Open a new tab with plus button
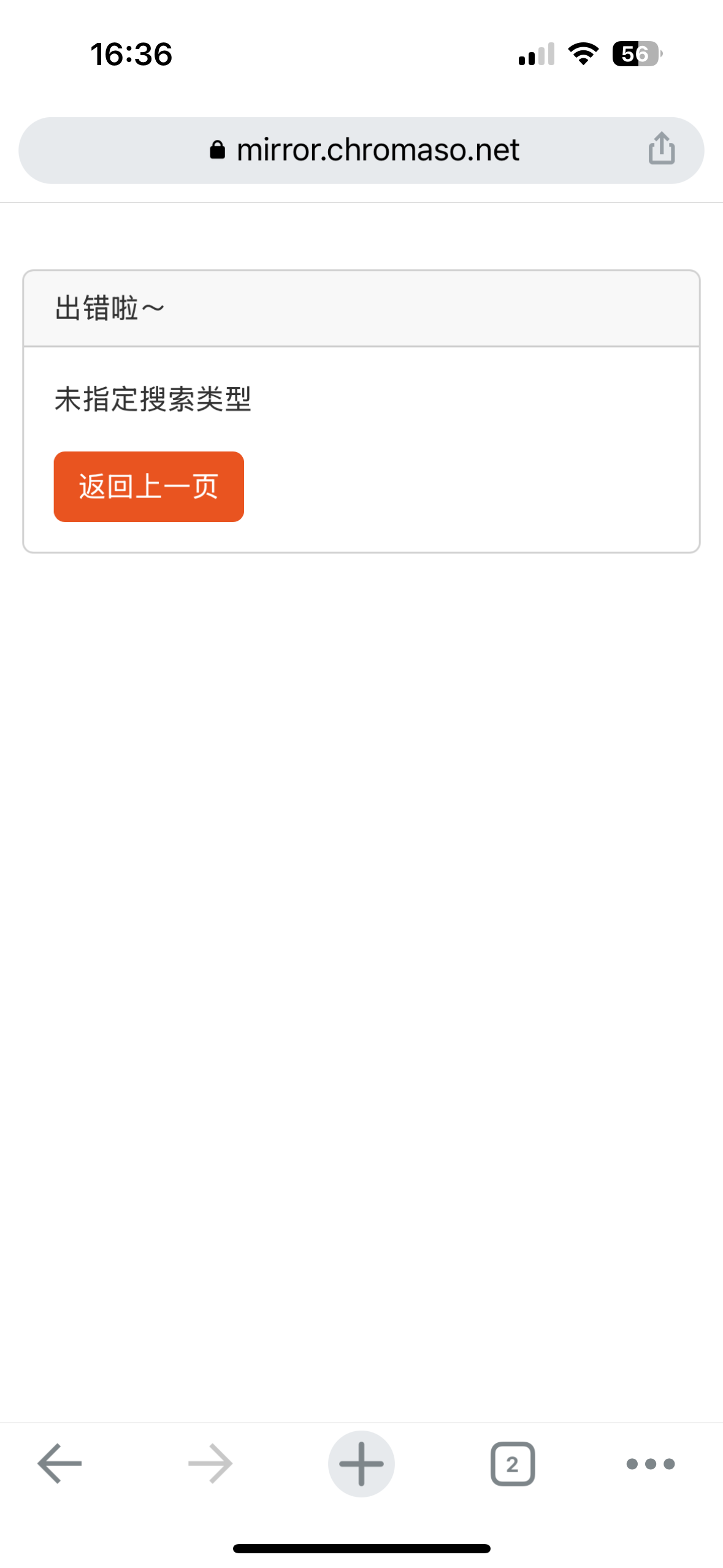Screen dimensions: 723x1568 [361, 1463]
